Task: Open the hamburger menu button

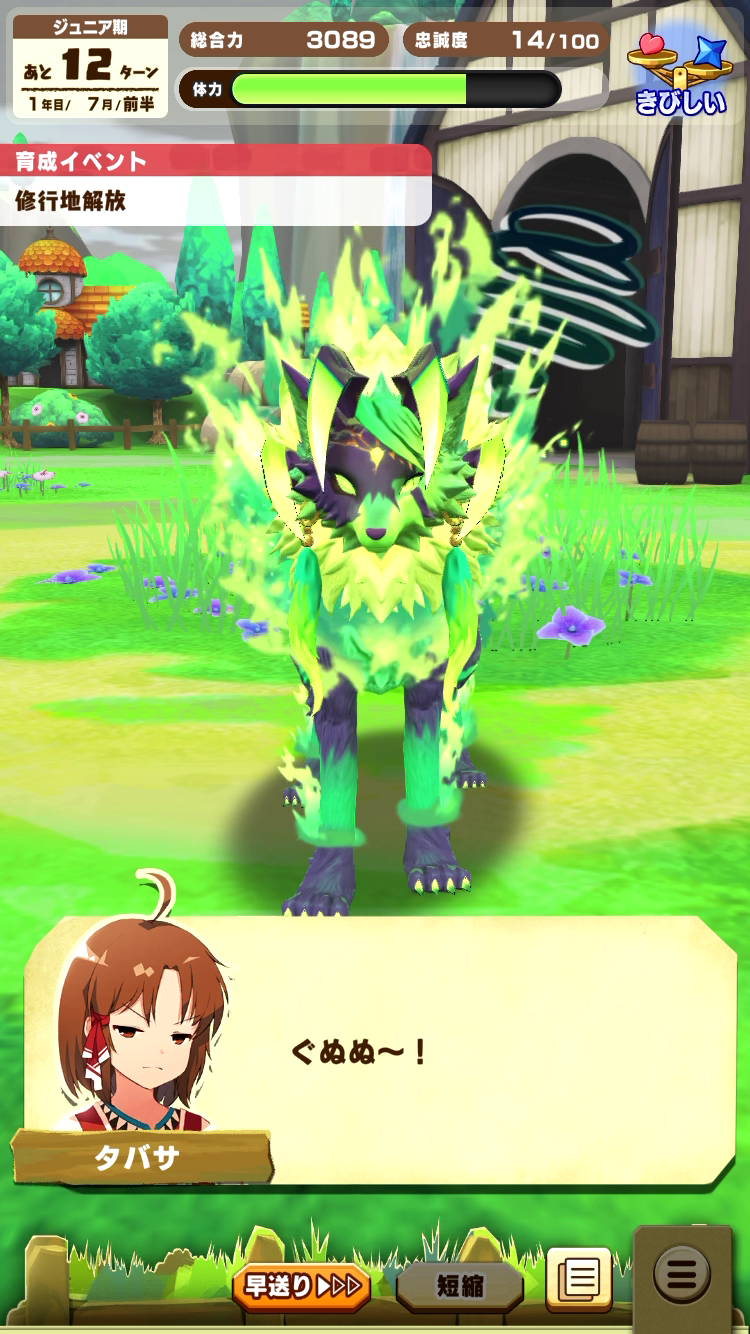Action: [682, 1275]
